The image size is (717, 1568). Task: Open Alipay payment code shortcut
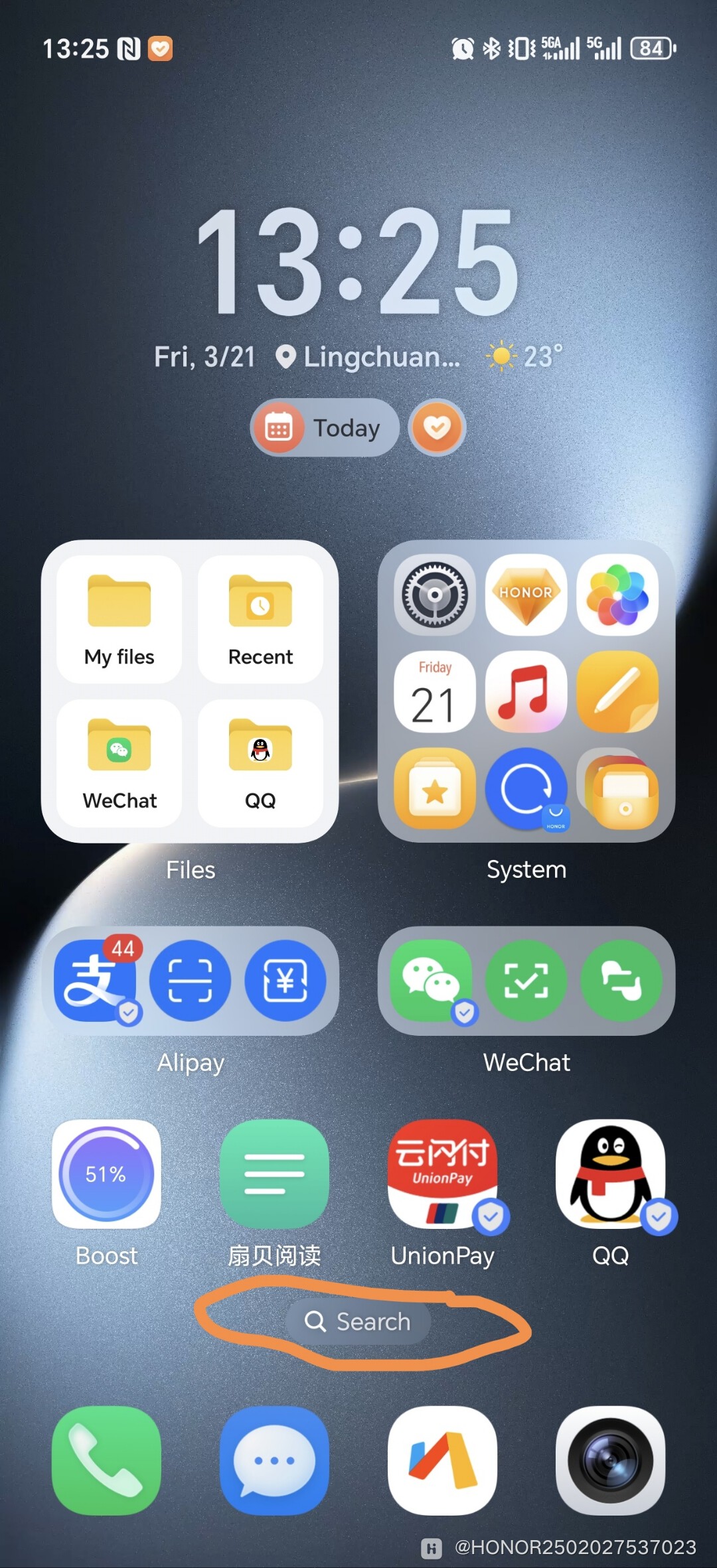tap(285, 981)
